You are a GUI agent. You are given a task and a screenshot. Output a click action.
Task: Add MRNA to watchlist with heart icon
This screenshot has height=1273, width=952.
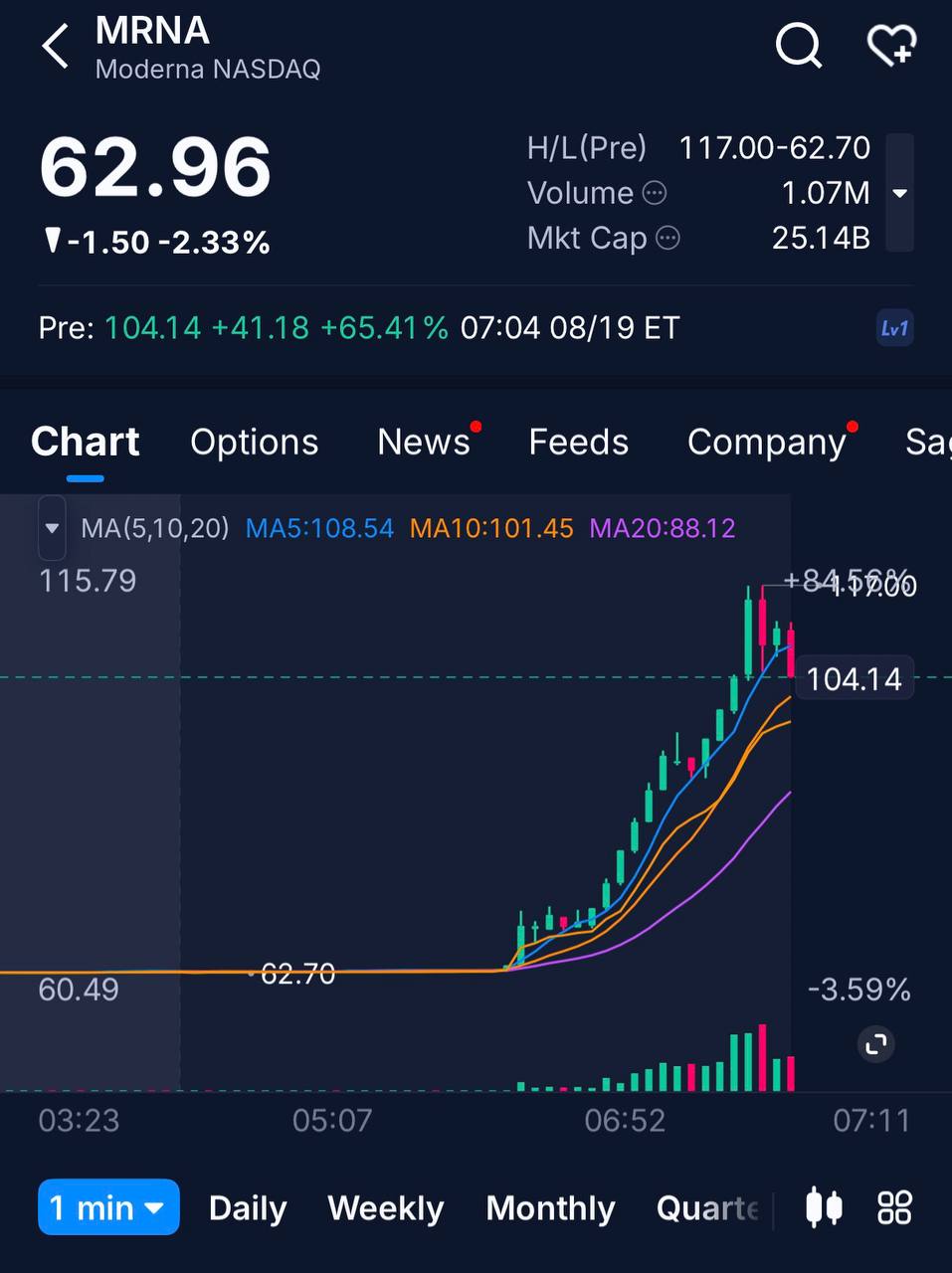(x=891, y=46)
